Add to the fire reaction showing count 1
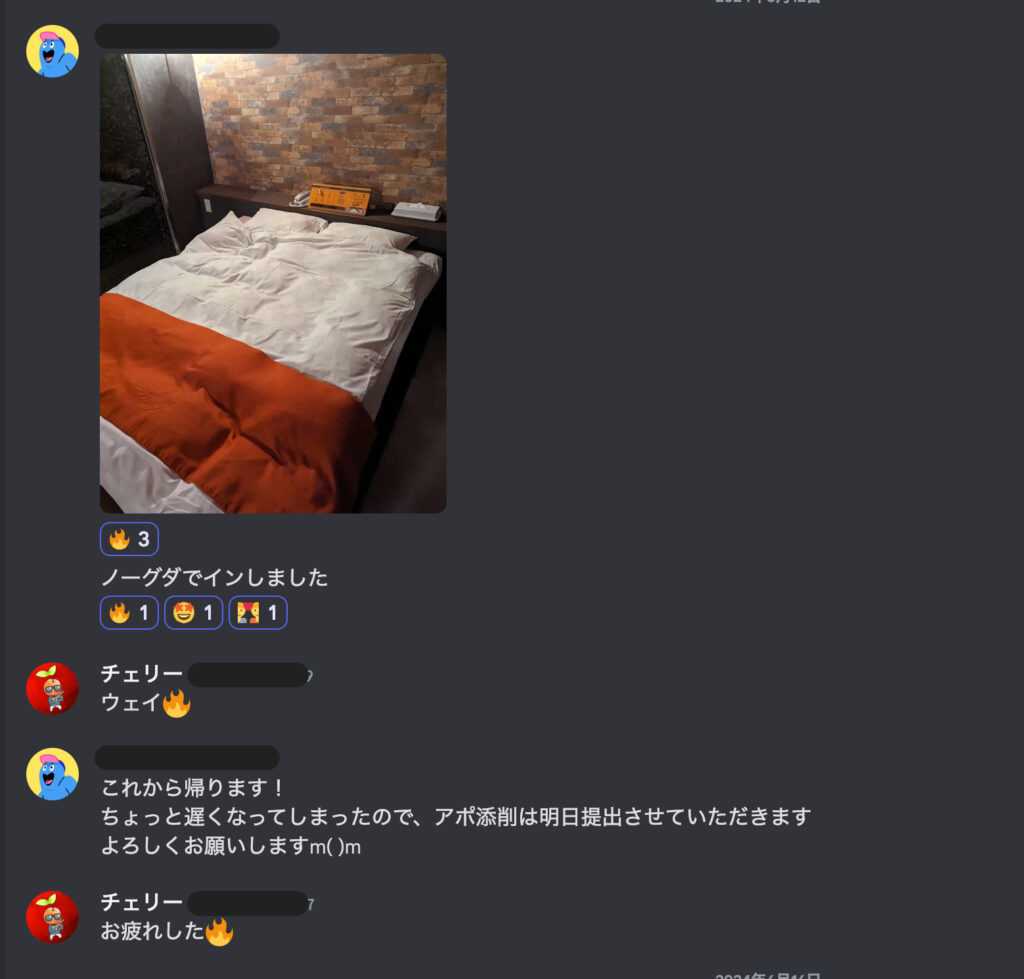The image size is (1024, 979). coord(129,613)
